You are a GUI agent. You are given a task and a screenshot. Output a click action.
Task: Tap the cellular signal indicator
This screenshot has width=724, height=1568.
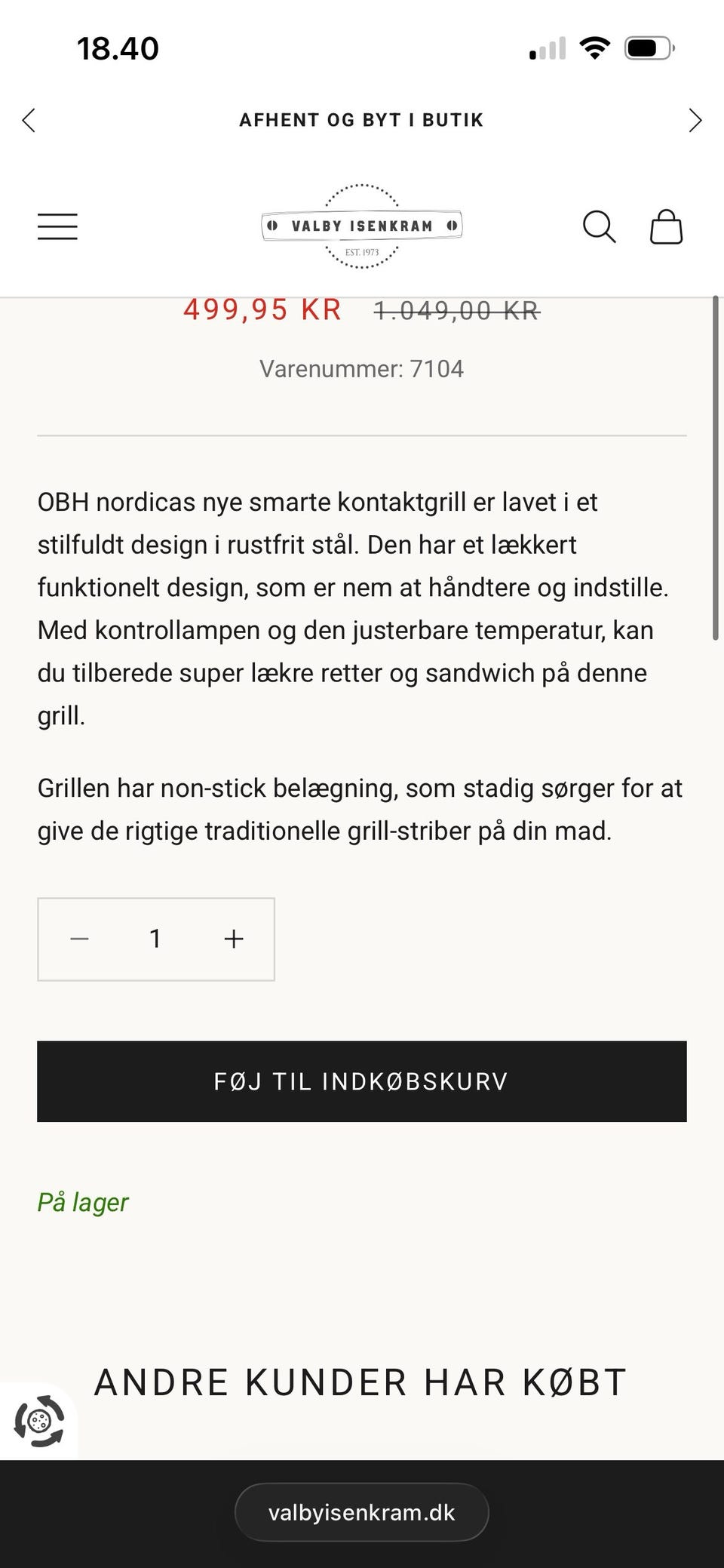(547, 48)
